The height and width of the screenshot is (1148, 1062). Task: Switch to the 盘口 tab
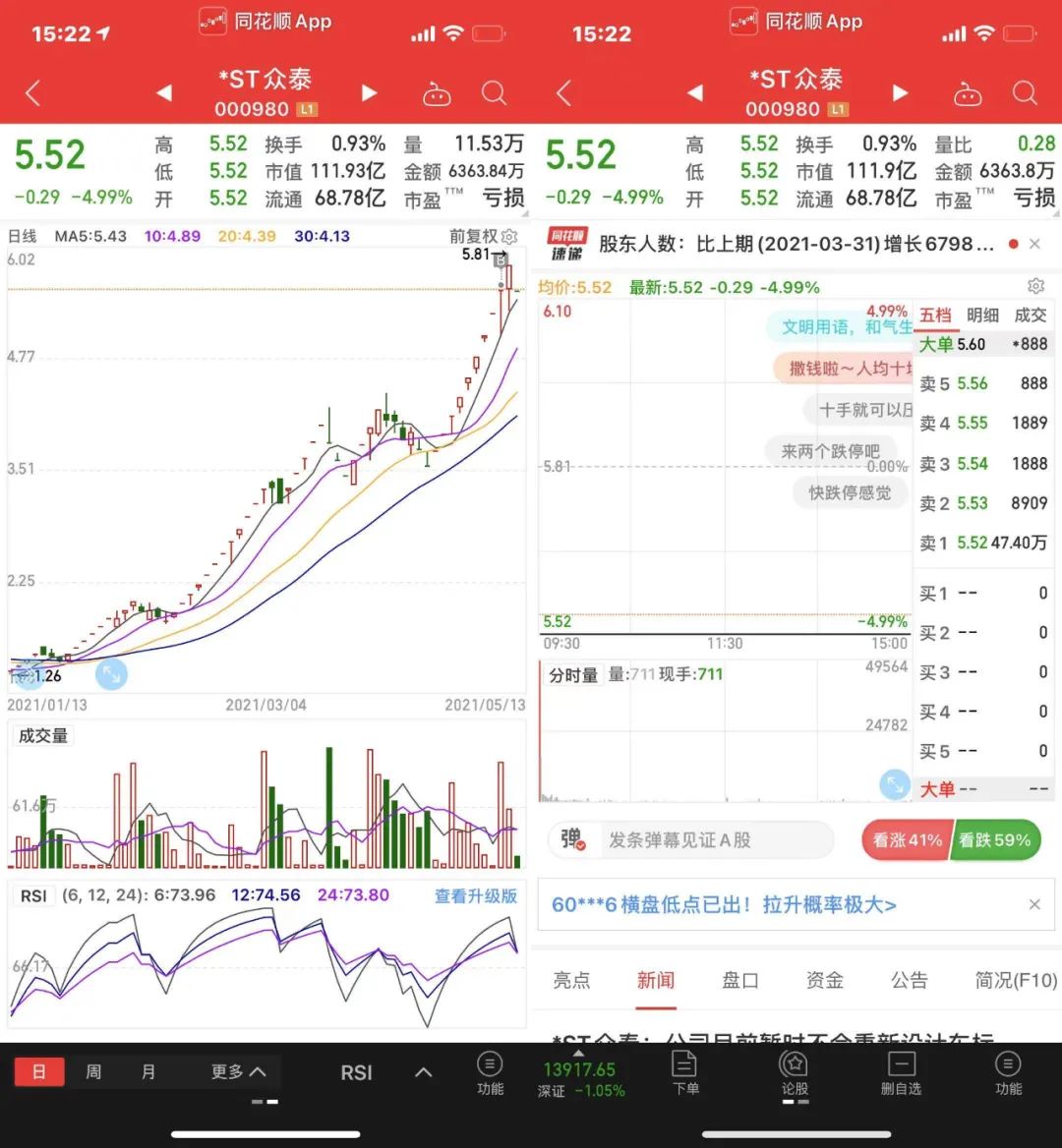click(740, 980)
